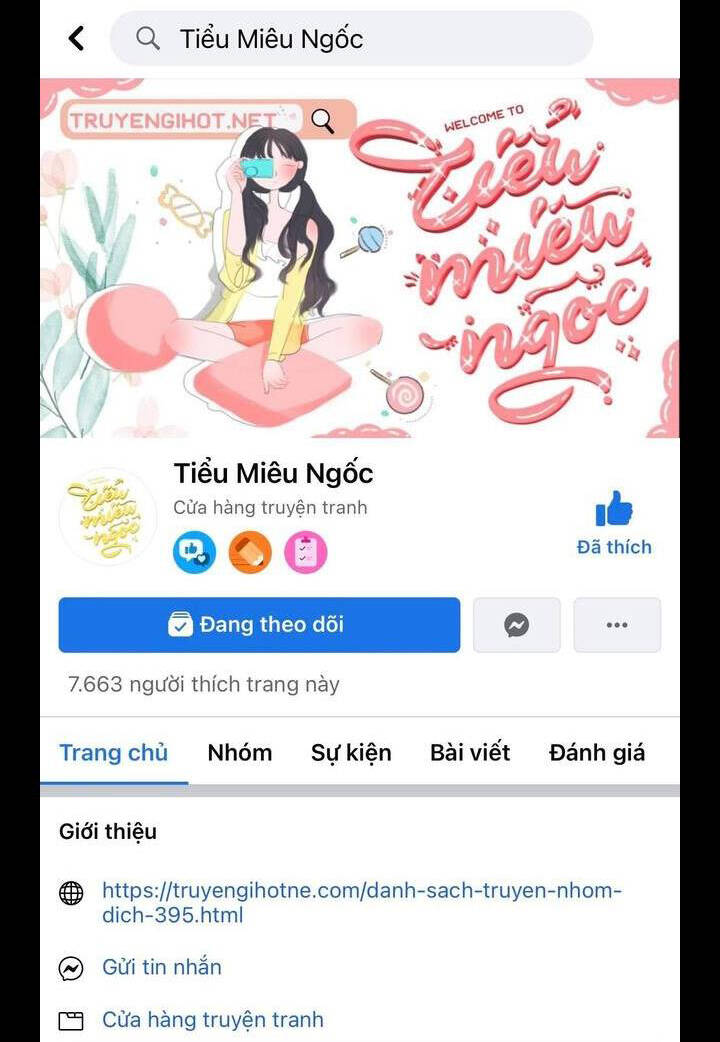Viewport: 720px width, 1042px height.
Task: Switch to the Trang chủ tab
Action: point(113,753)
